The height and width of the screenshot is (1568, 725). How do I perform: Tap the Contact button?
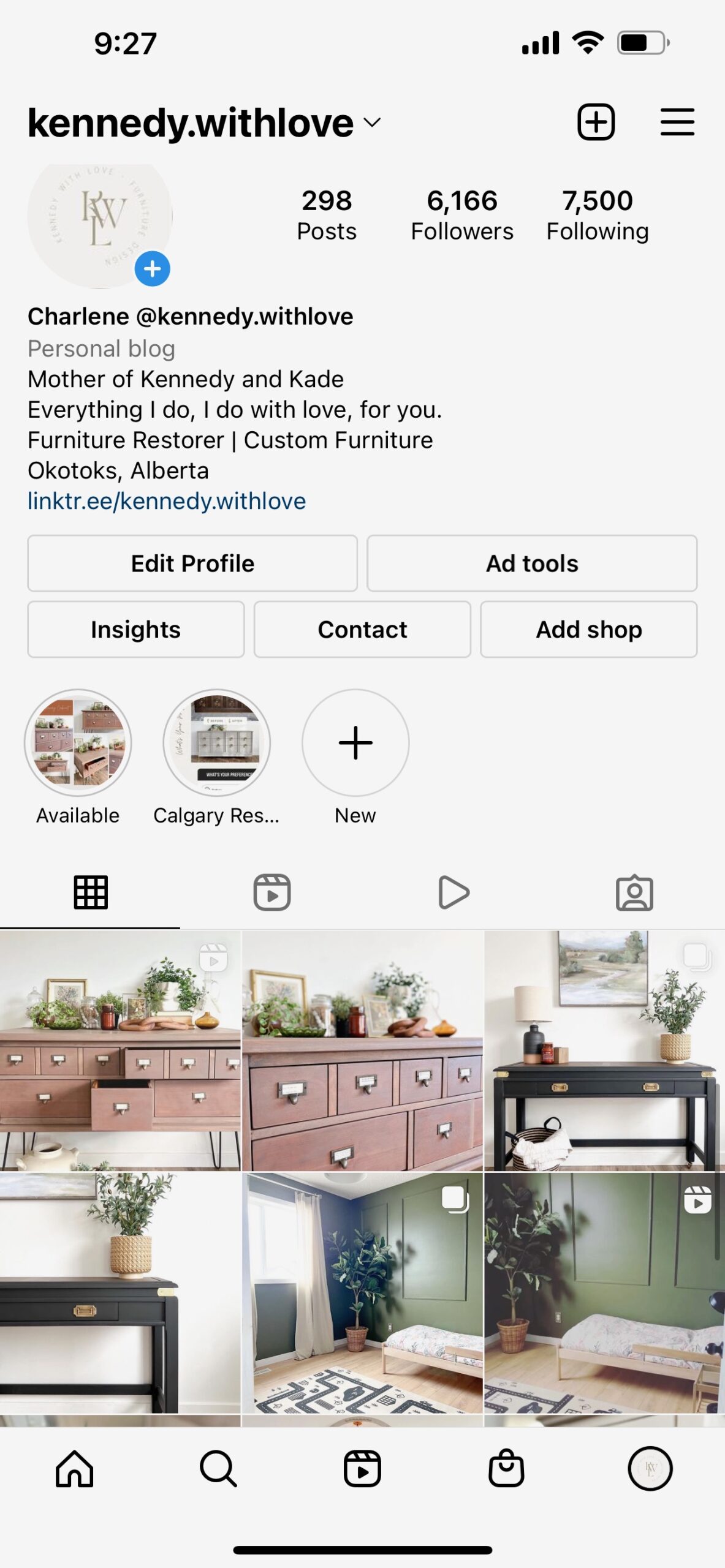pyautogui.click(x=362, y=630)
